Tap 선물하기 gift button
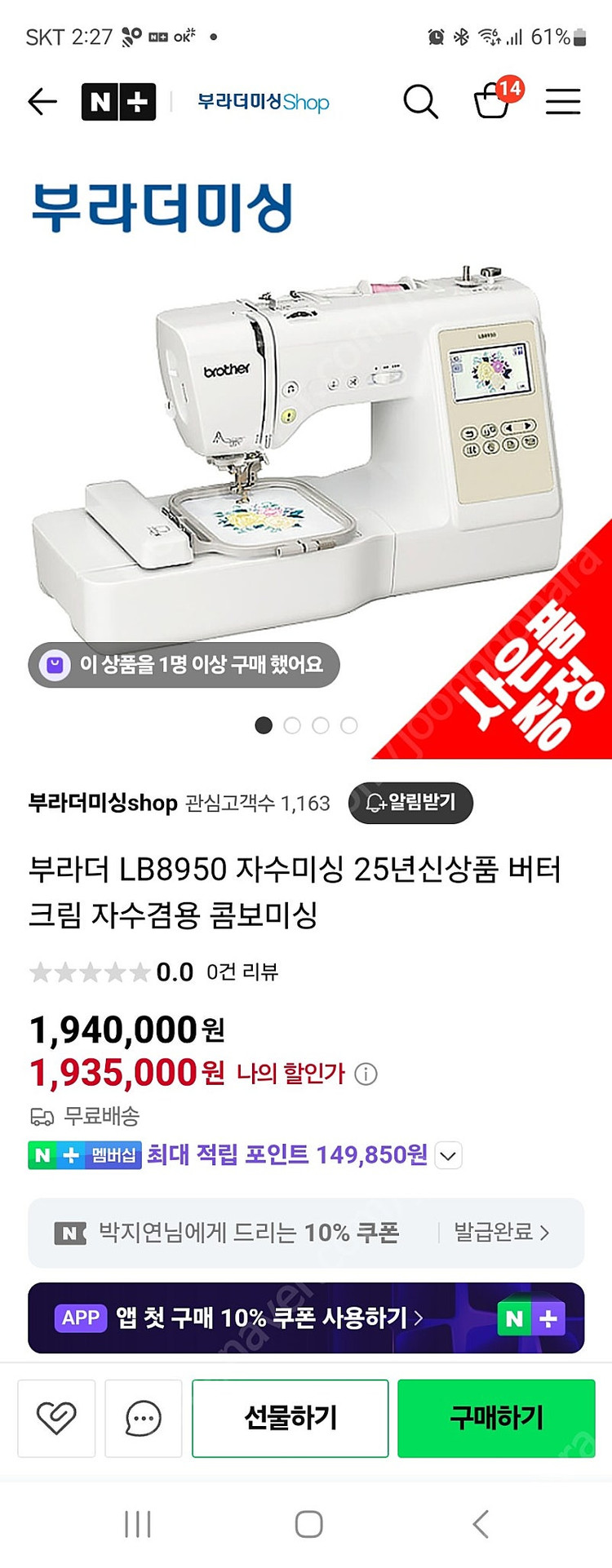The image size is (612, 1568). point(289,1417)
